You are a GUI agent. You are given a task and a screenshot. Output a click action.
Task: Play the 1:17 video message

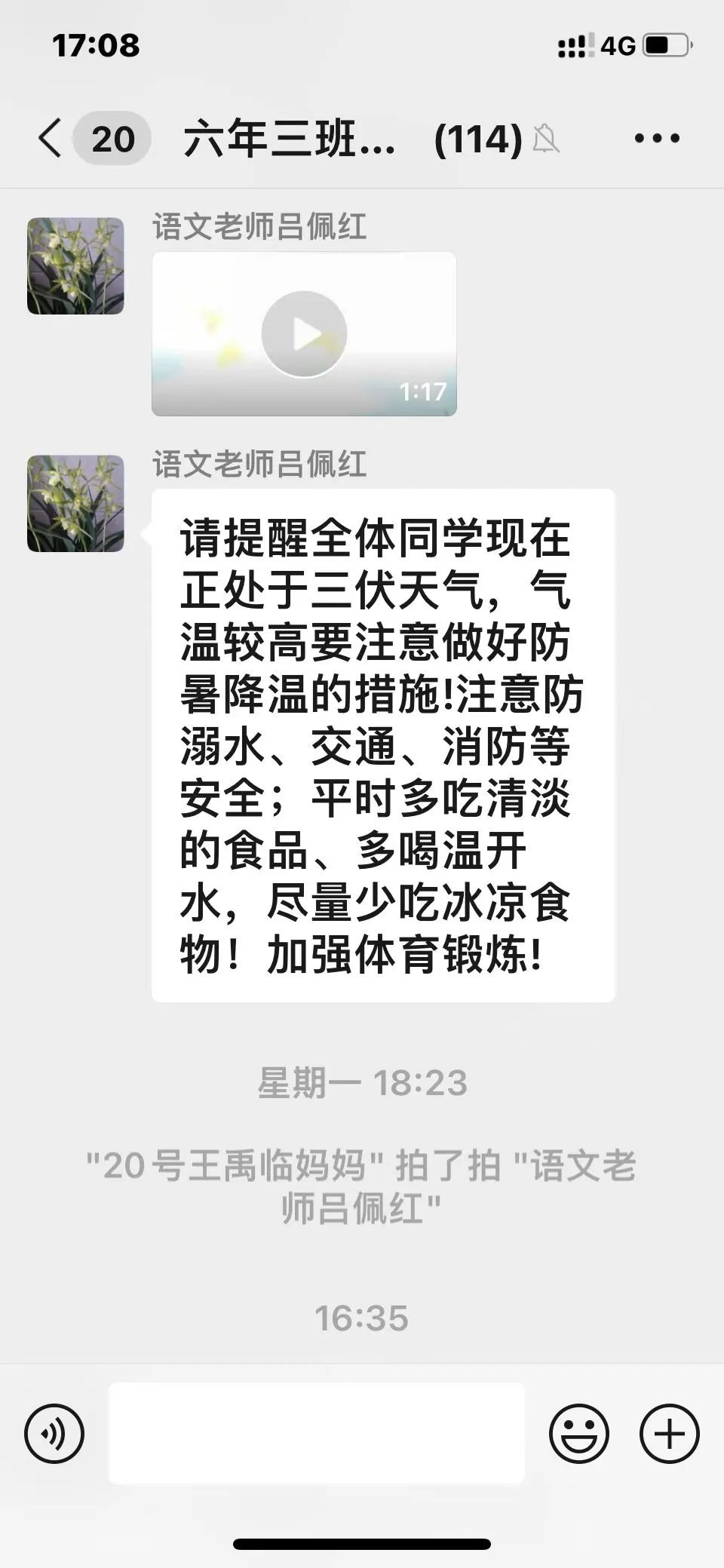tap(304, 334)
